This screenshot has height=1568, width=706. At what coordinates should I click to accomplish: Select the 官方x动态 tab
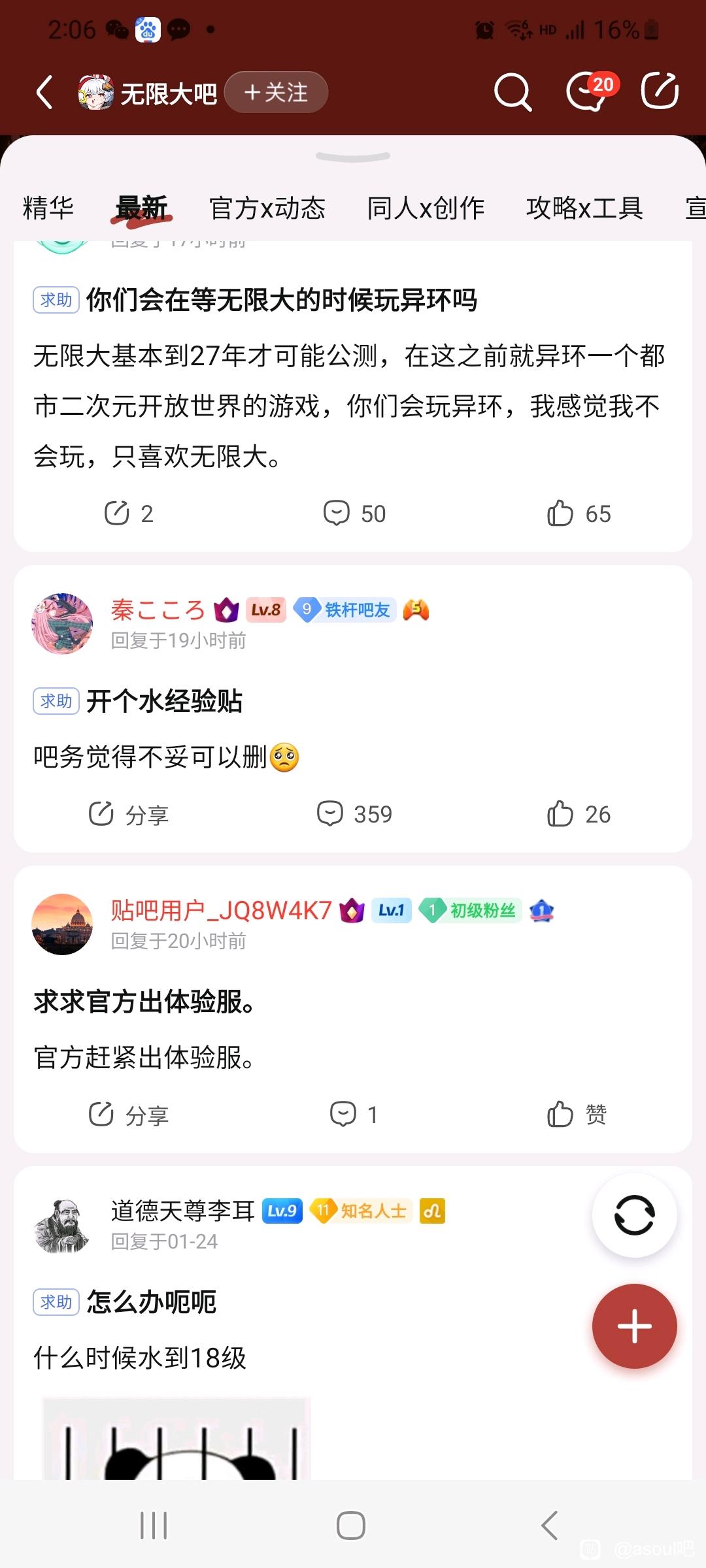267,208
